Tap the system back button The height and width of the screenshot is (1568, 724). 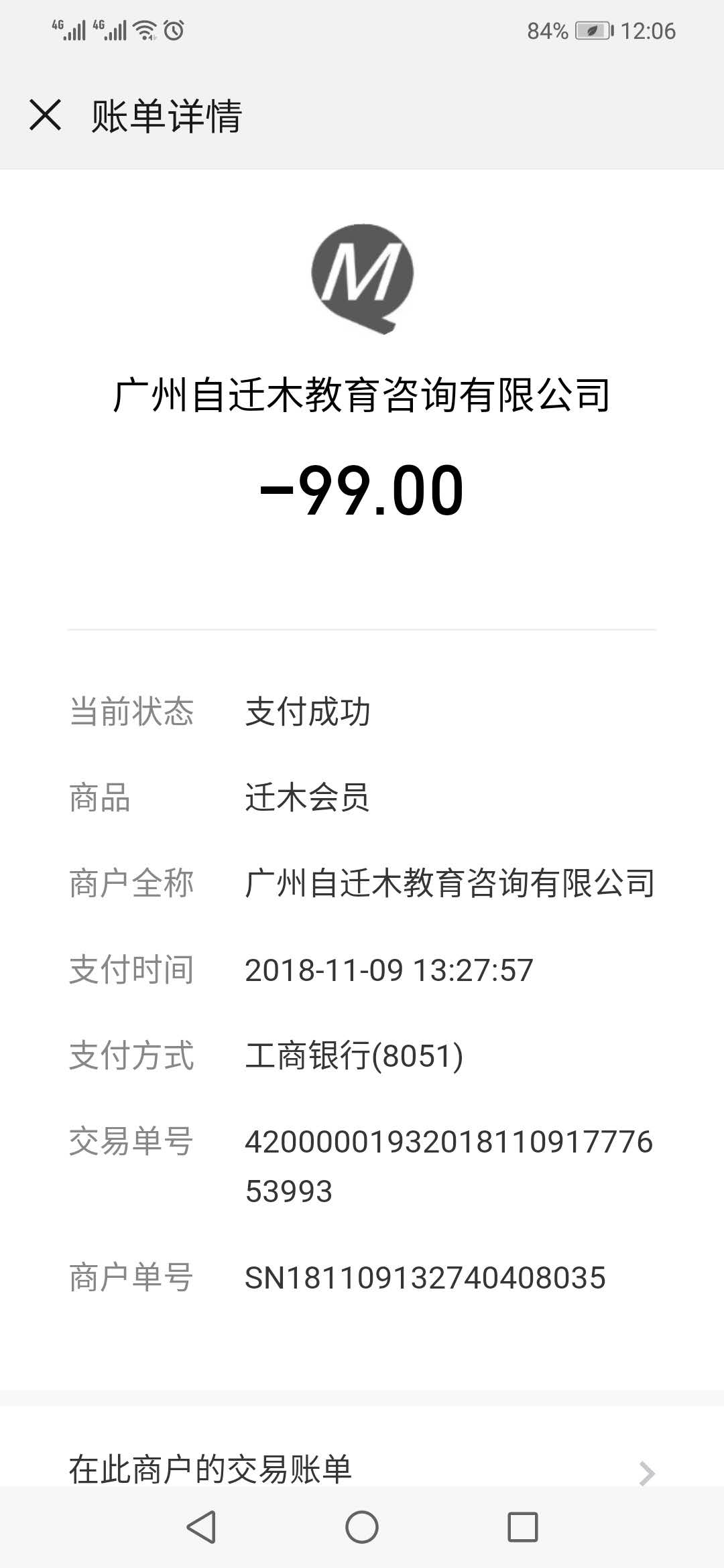coord(201,1528)
